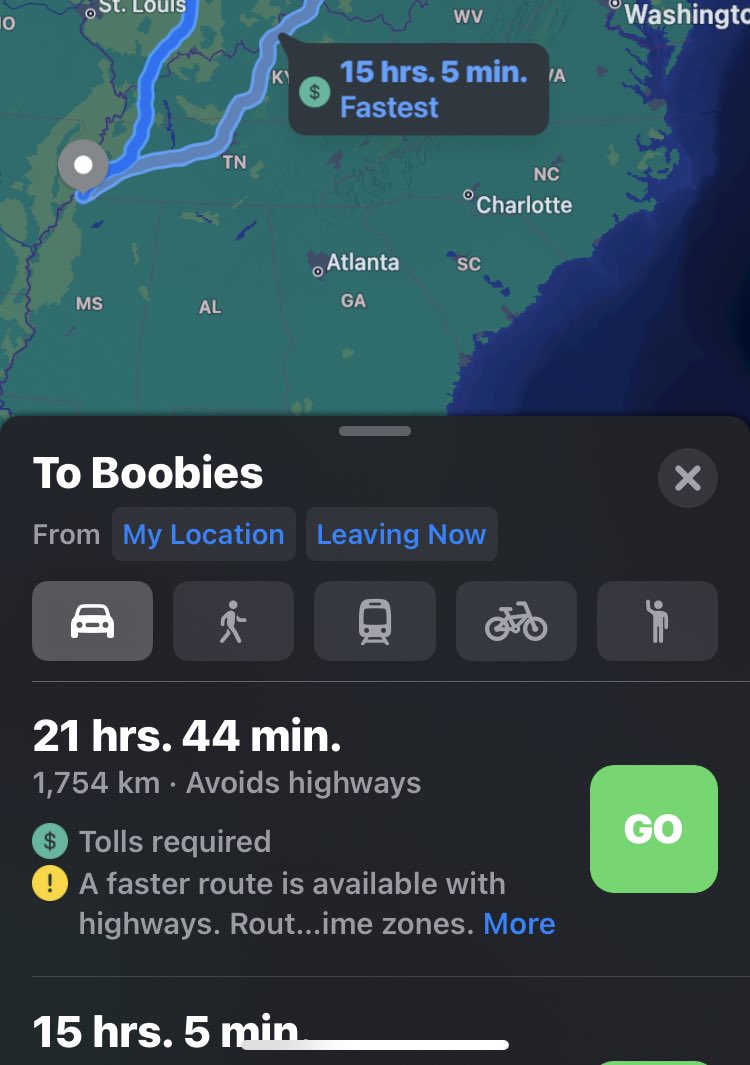750x1065 pixels.
Task: Start the 21 hrs. 44 min. route
Action: point(653,828)
